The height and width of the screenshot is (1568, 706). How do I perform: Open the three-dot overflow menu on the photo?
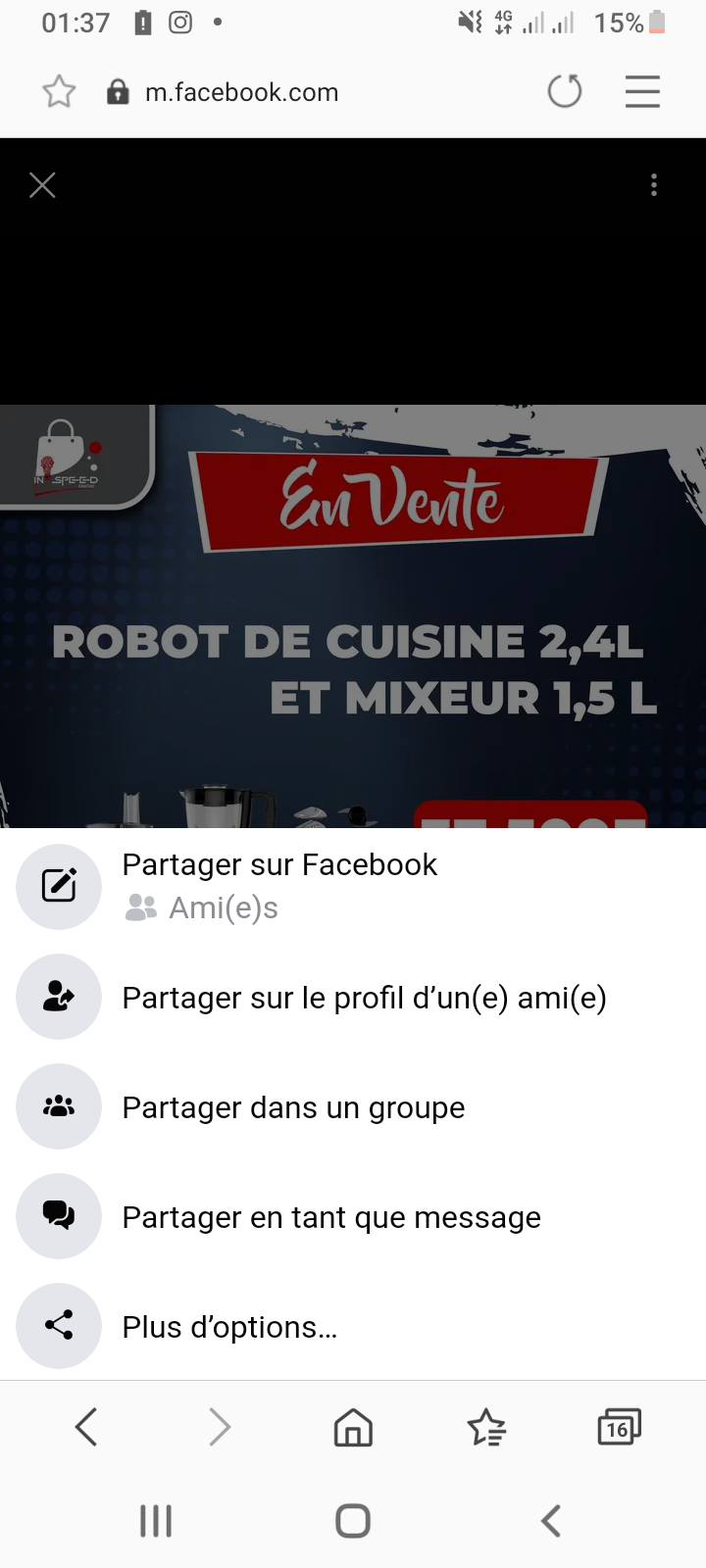point(654,185)
